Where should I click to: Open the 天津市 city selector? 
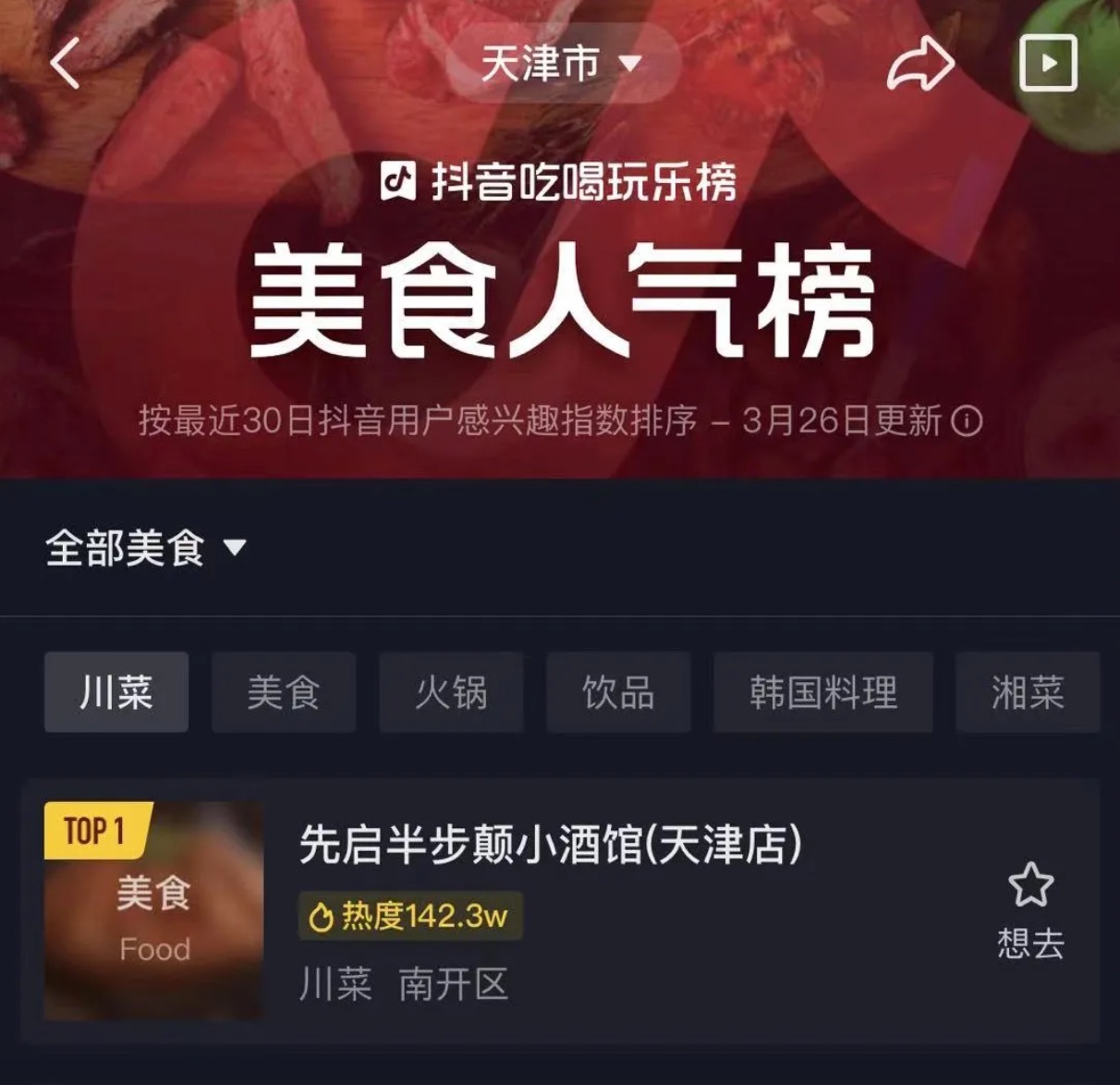coord(561,64)
